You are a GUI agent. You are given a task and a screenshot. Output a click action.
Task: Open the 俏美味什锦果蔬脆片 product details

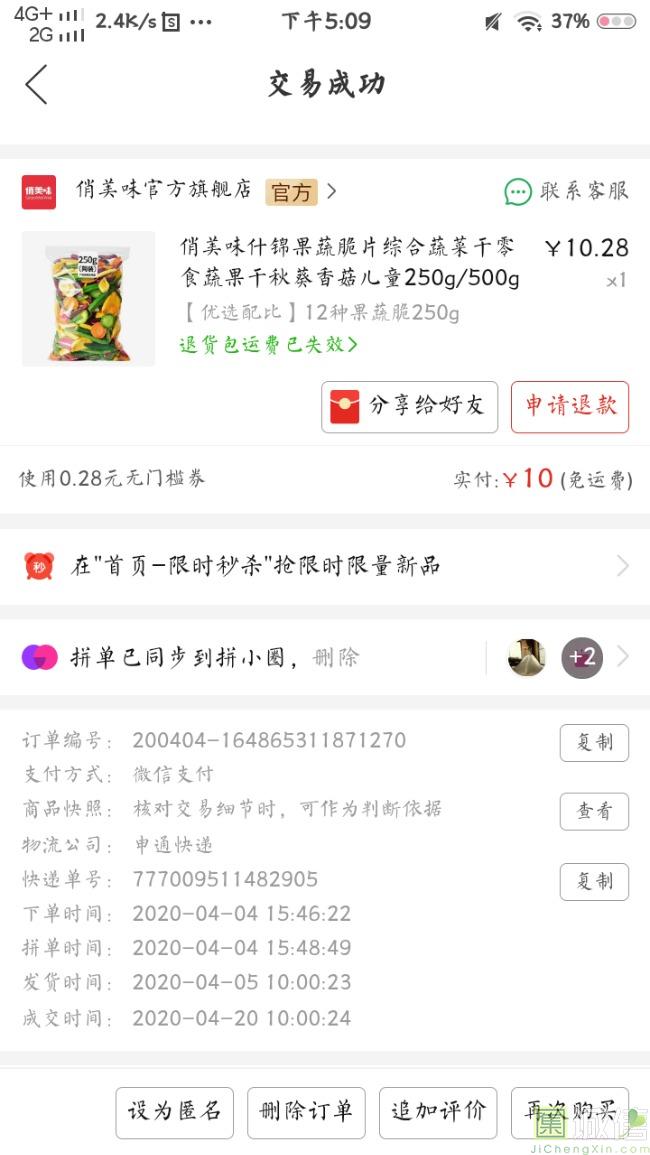pos(349,262)
